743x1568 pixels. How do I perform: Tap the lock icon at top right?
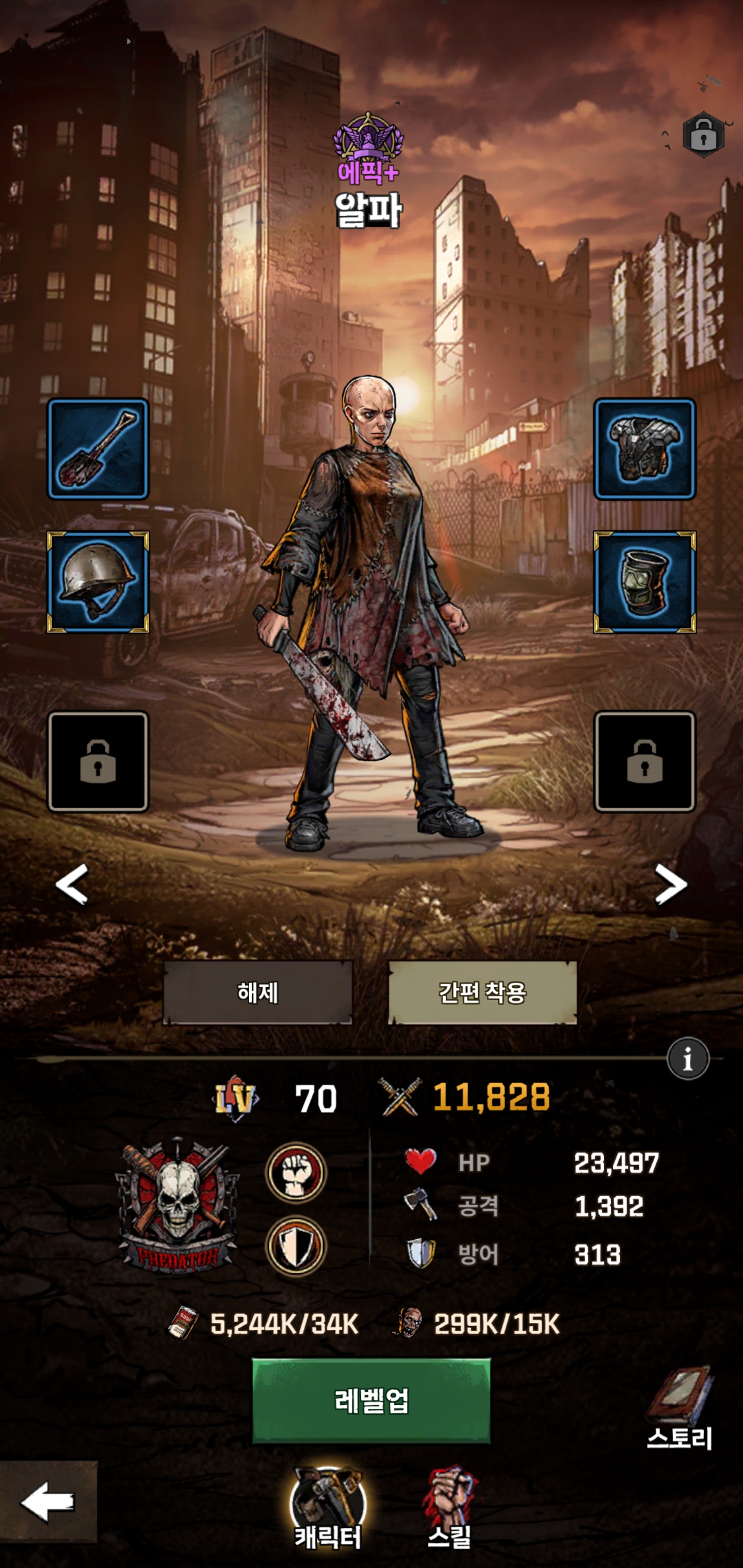[703, 135]
